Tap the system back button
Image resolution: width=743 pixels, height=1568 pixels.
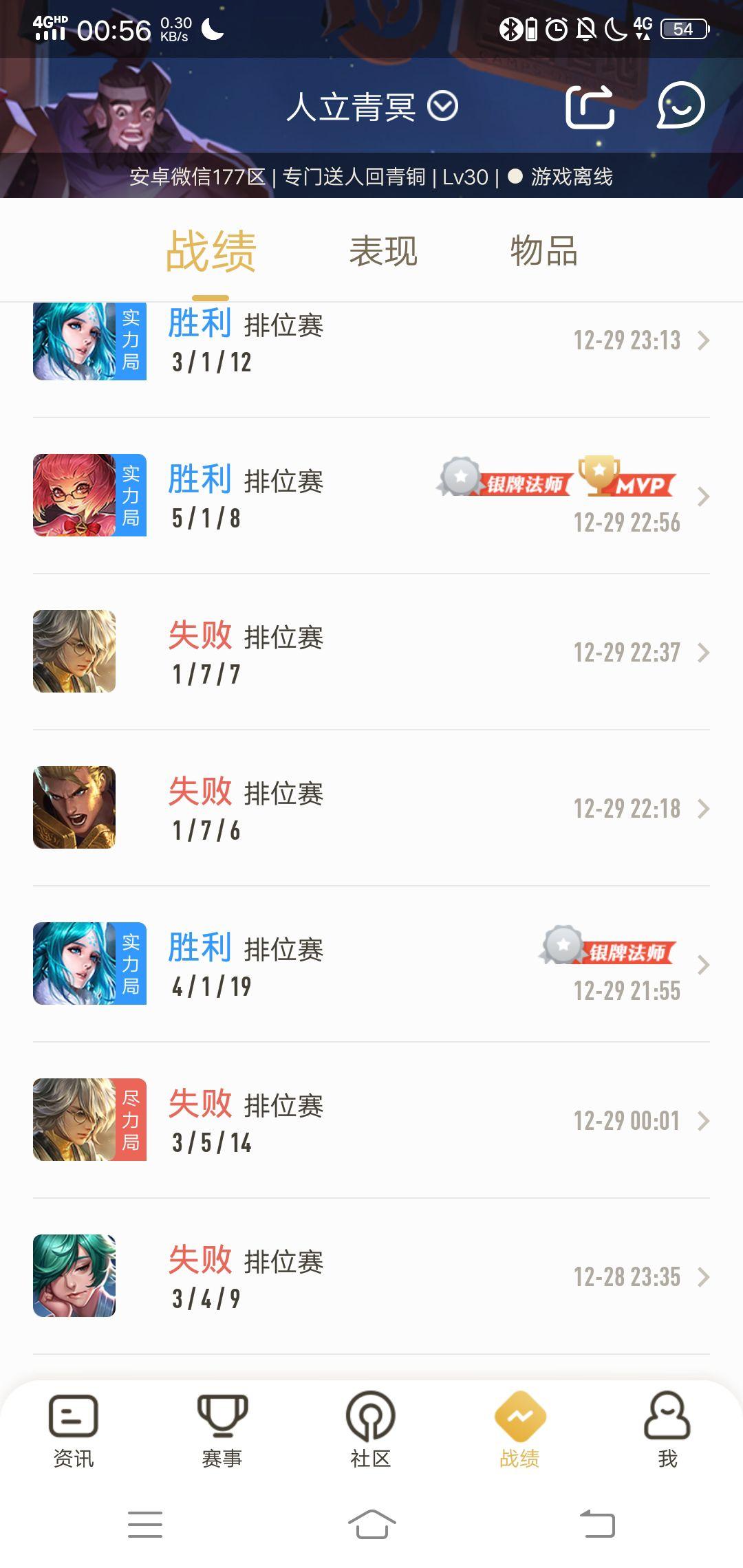click(597, 1523)
